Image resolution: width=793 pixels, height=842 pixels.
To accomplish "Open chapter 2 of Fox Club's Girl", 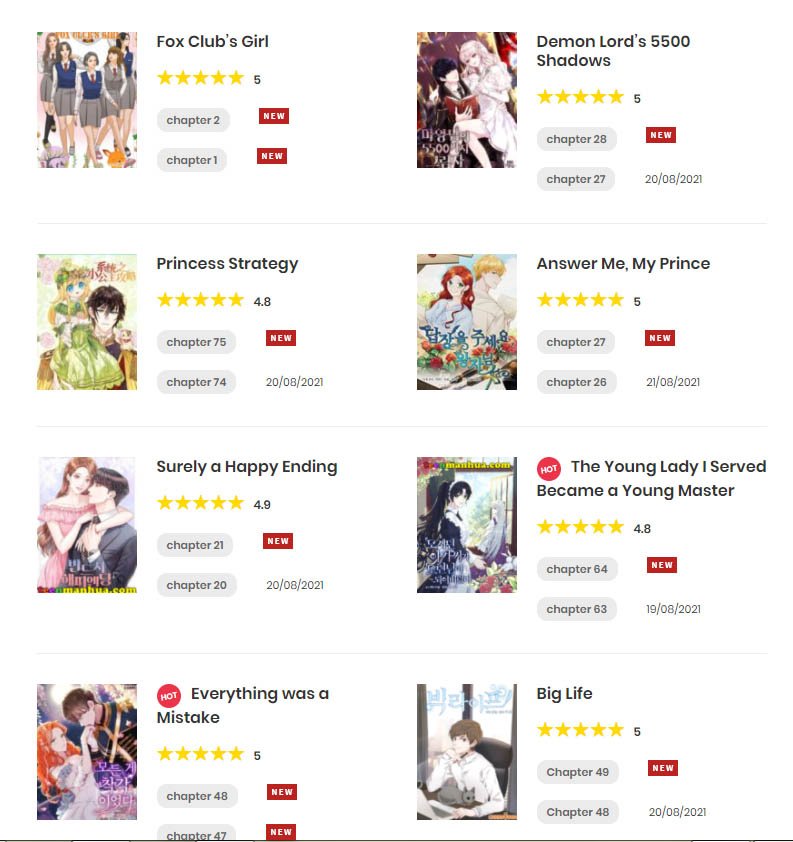I will (193, 120).
